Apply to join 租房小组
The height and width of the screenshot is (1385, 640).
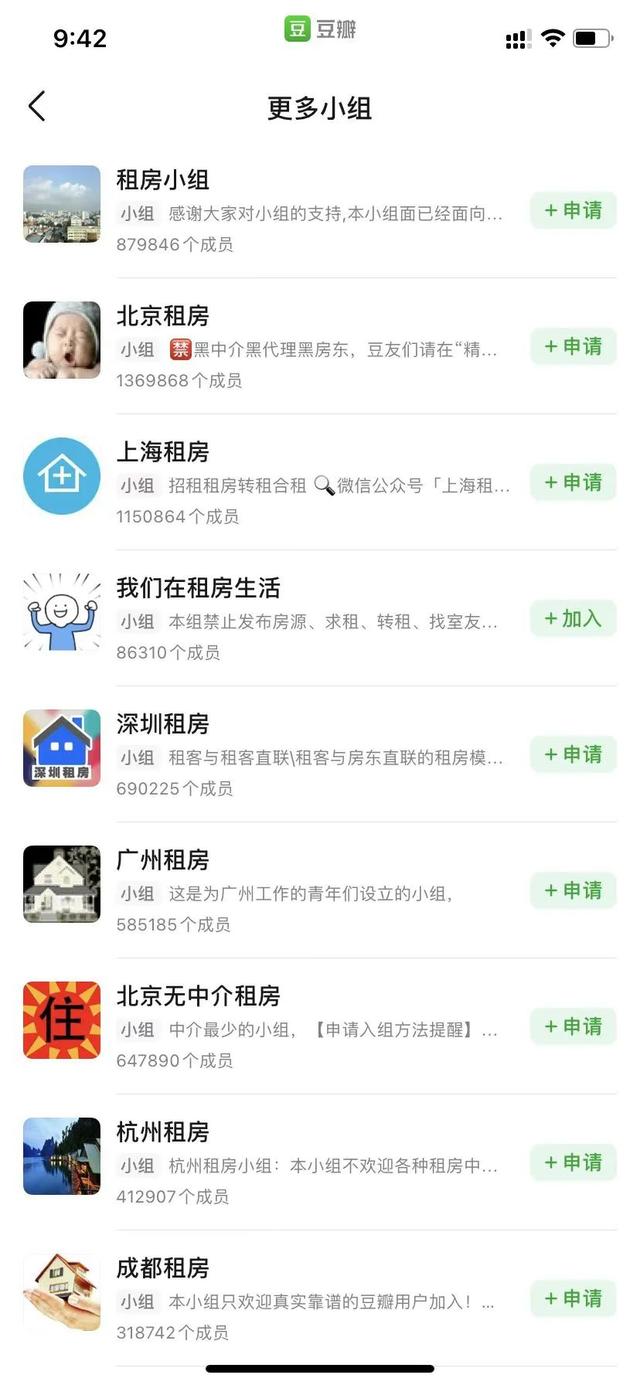pyautogui.click(x=573, y=211)
